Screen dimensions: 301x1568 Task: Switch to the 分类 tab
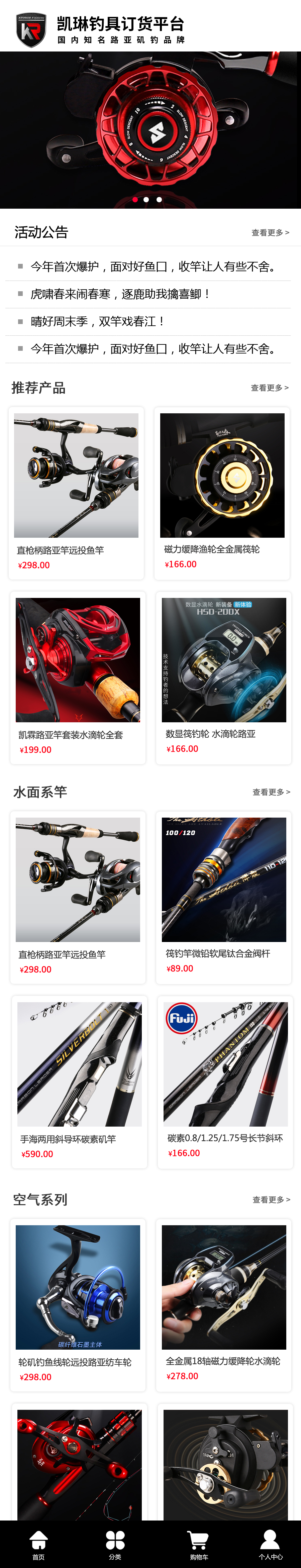coord(115,1546)
